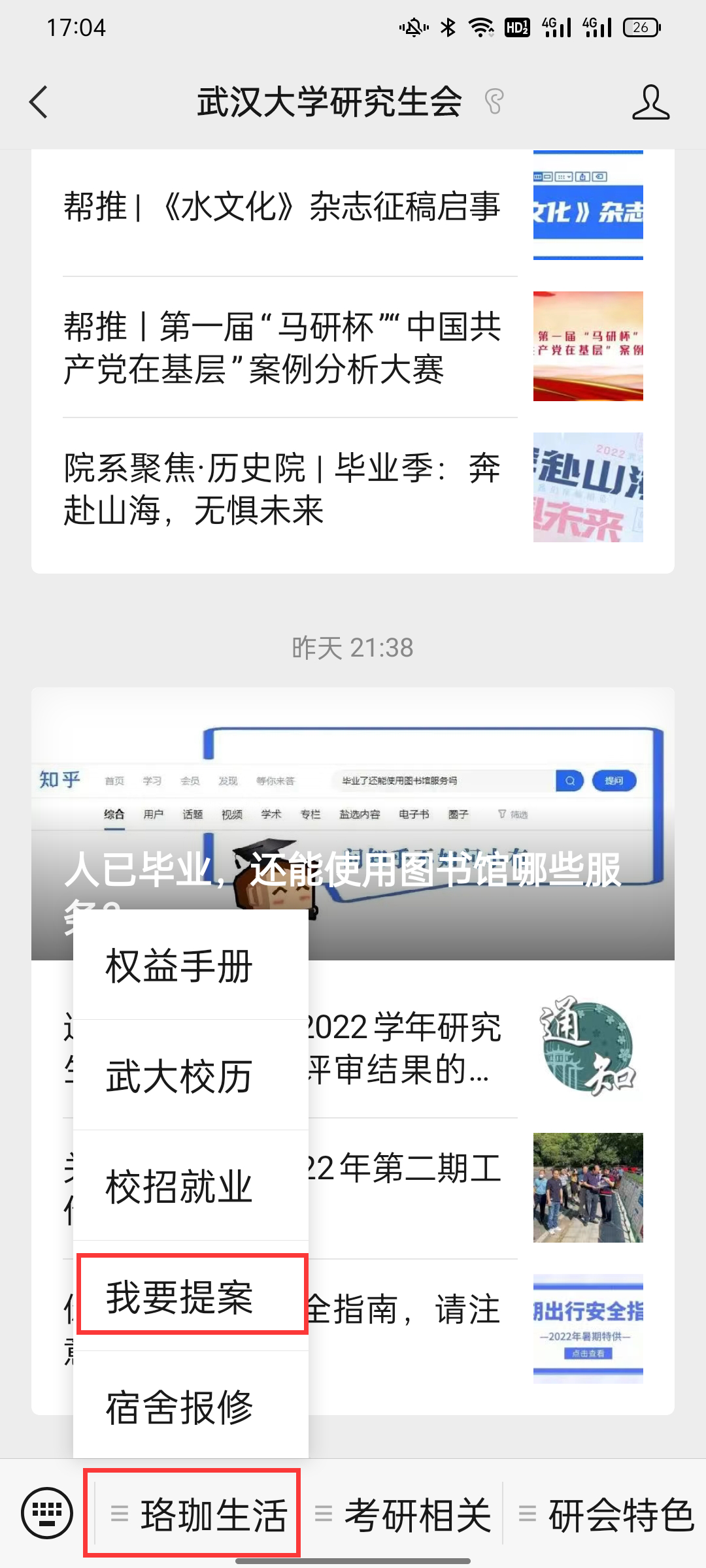This screenshot has height=1568, width=706.
Task: Open the 2022年第二期工 article thumbnail
Action: (x=588, y=1187)
